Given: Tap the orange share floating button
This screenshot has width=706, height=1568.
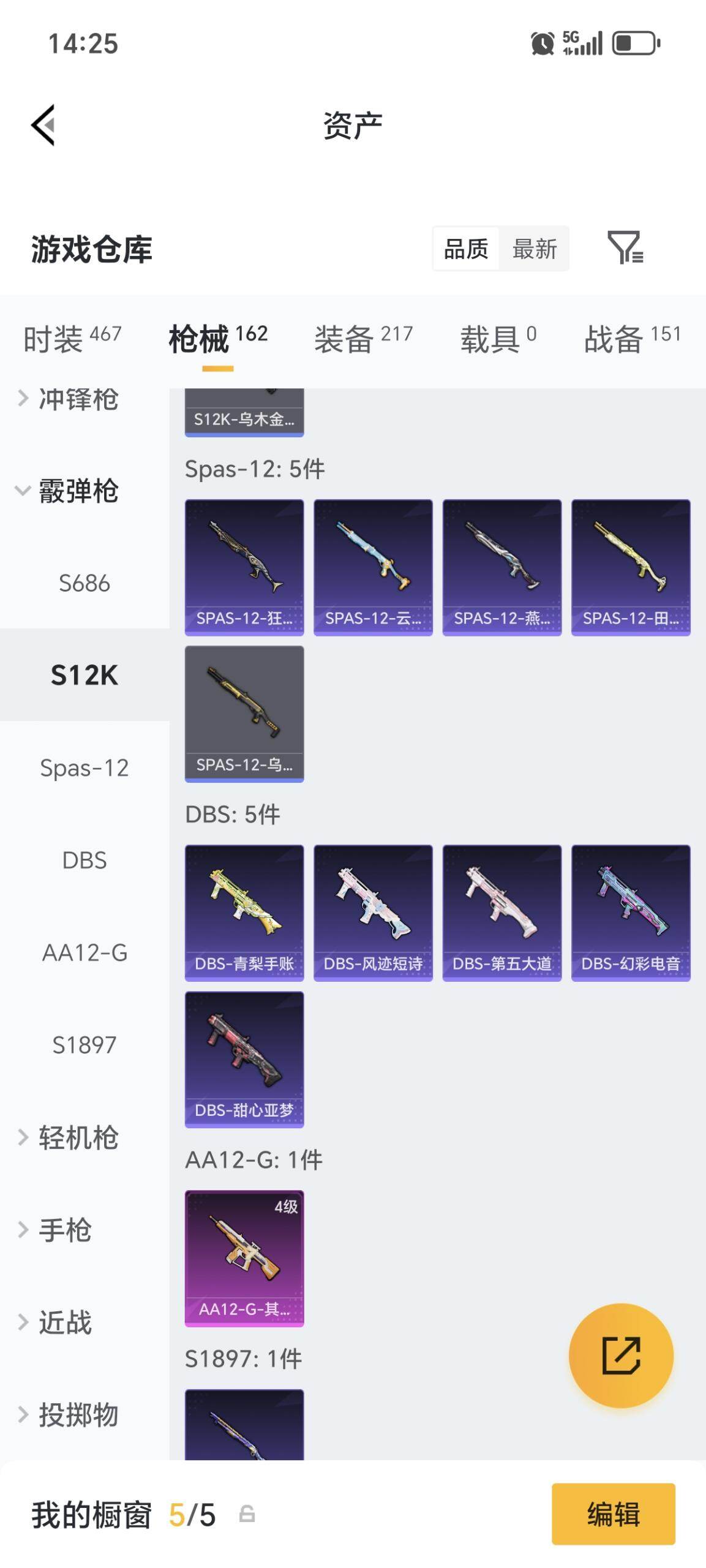Looking at the screenshot, I should (x=621, y=1355).
